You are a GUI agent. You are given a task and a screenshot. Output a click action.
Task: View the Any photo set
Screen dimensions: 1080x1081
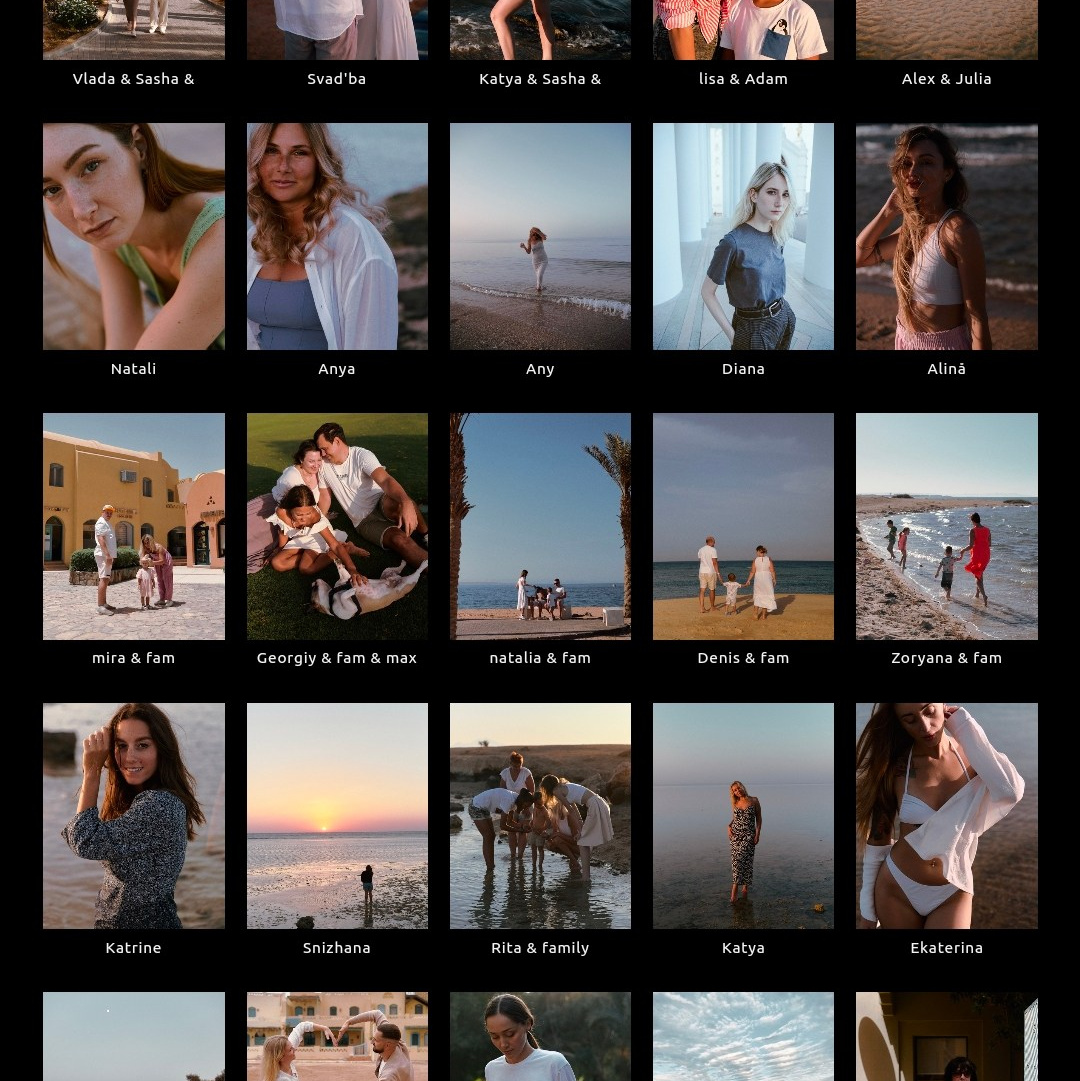(540, 237)
